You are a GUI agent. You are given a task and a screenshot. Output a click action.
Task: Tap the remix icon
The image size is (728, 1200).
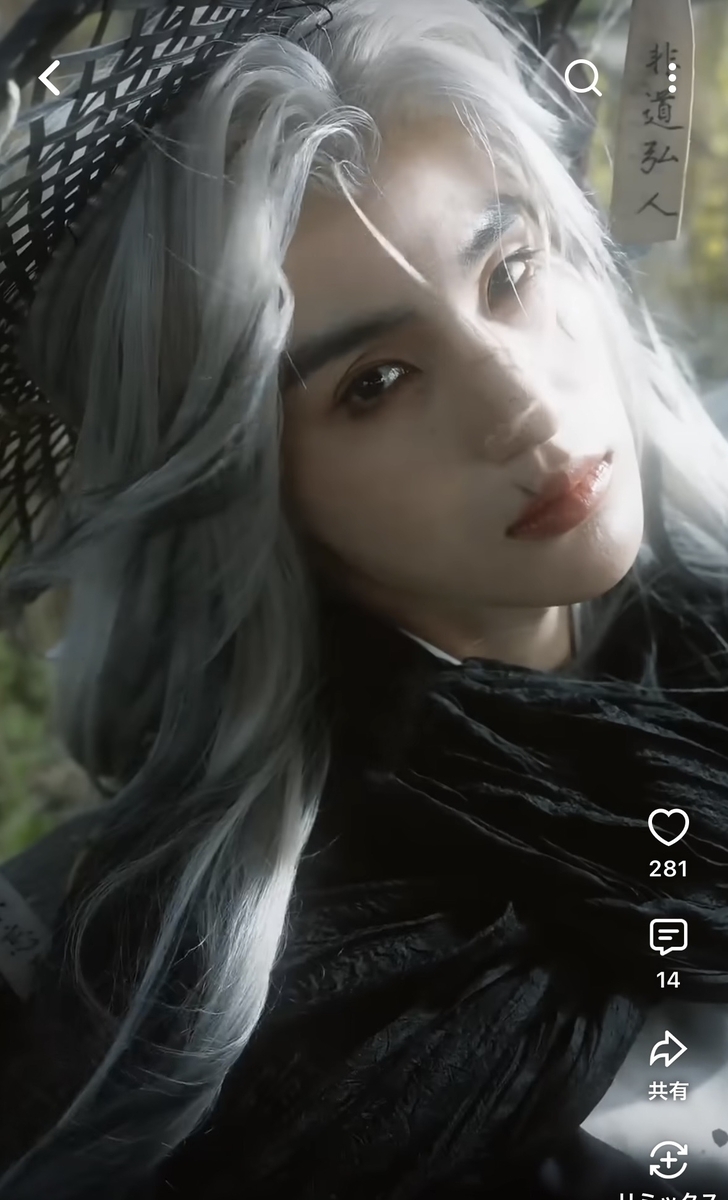[x=668, y=1160]
